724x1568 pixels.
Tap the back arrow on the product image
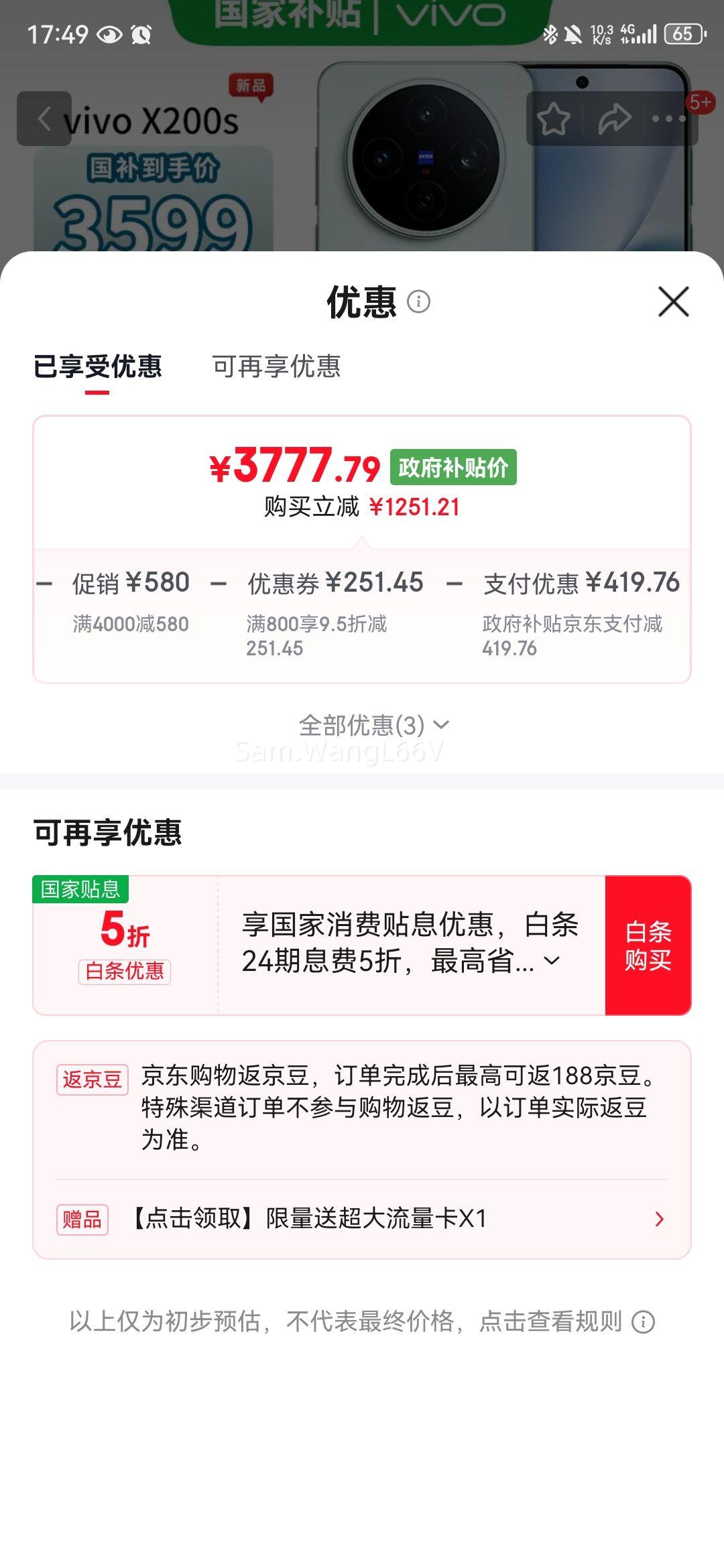pyautogui.click(x=44, y=119)
